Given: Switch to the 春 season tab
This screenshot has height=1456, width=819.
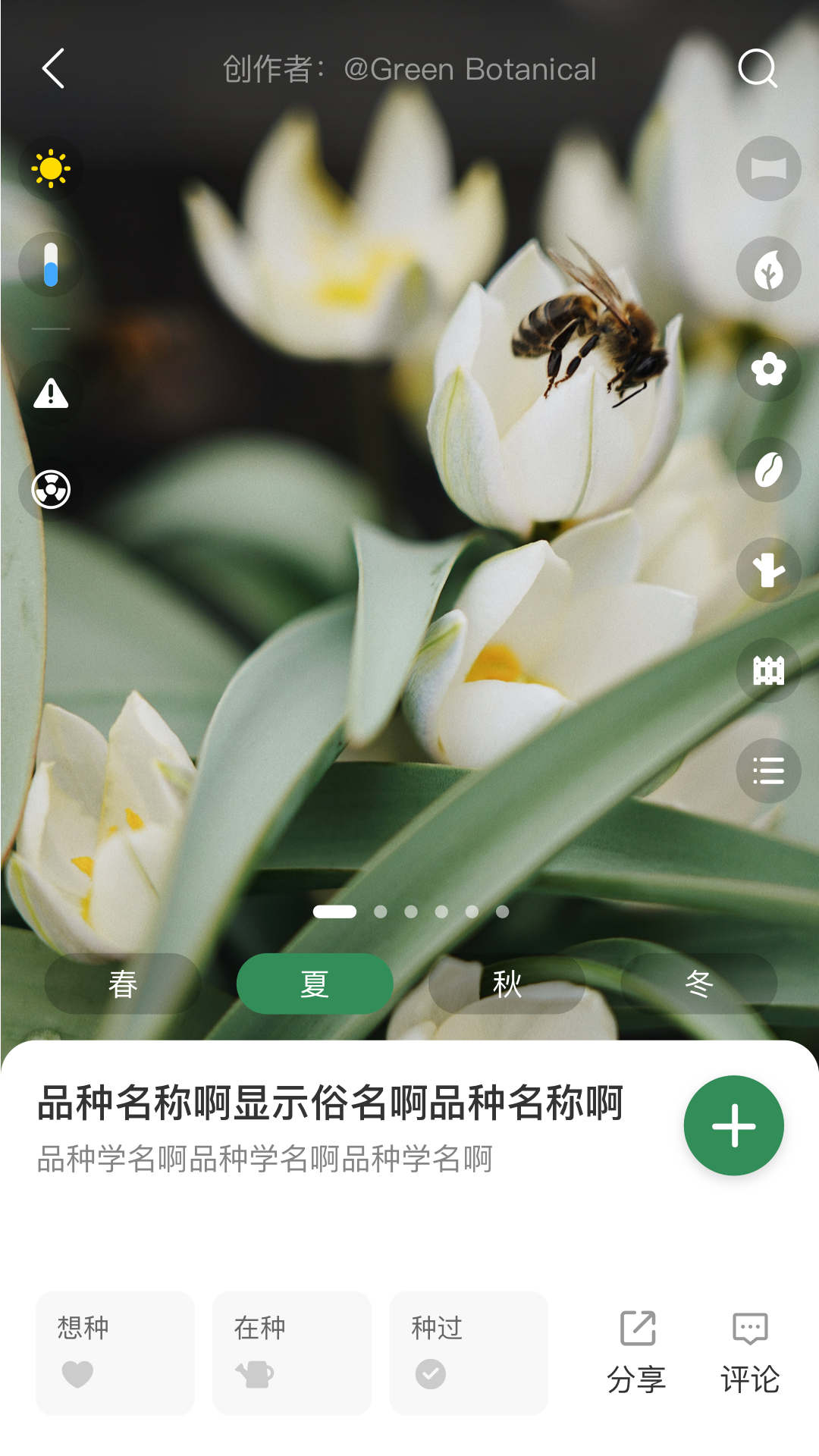Looking at the screenshot, I should [x=122, y=984].
